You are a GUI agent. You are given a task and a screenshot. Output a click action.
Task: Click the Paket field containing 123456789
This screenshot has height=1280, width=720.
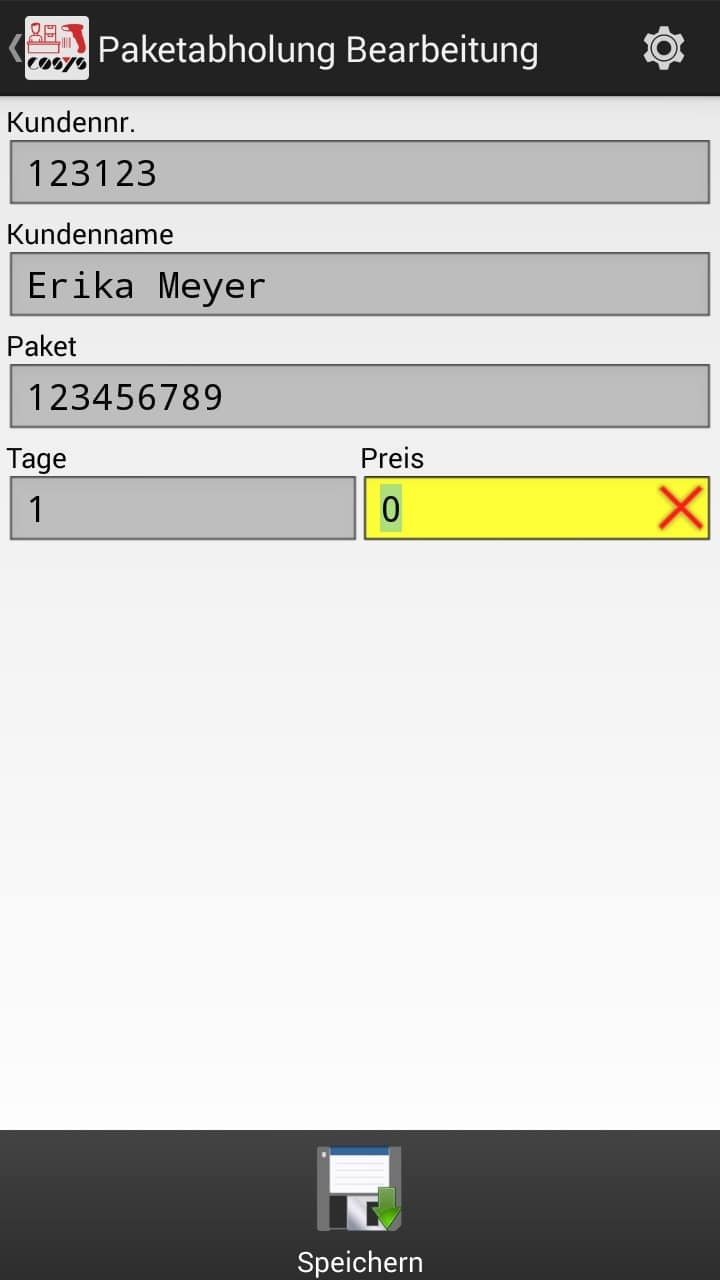coord(360,395)
